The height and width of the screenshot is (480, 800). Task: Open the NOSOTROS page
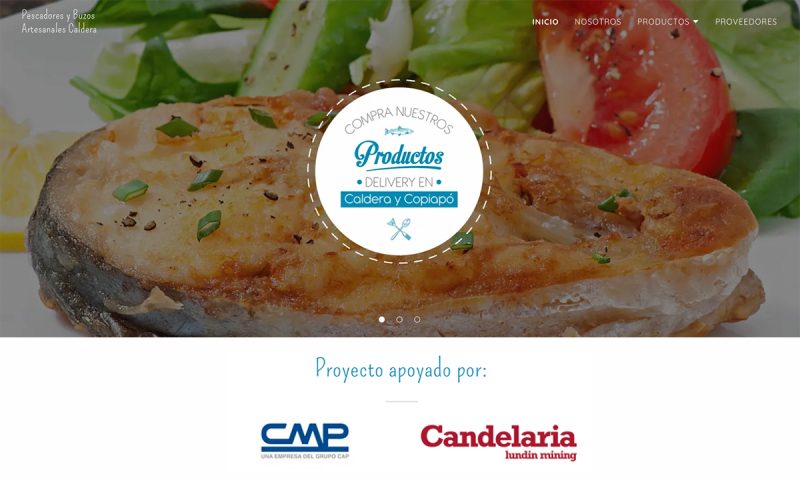pos(597,22)
